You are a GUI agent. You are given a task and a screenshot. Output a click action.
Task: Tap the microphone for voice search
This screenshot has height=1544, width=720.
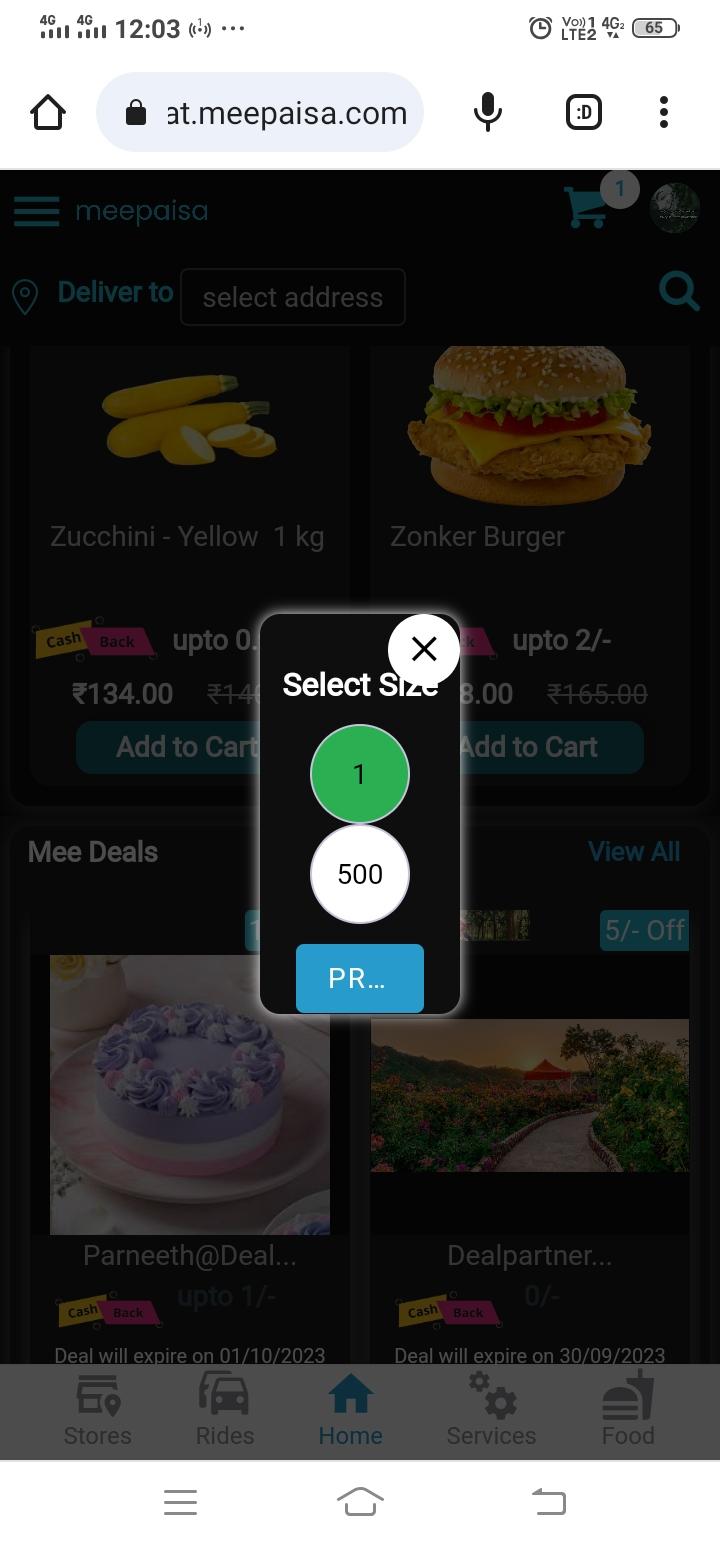click(487, 112)
